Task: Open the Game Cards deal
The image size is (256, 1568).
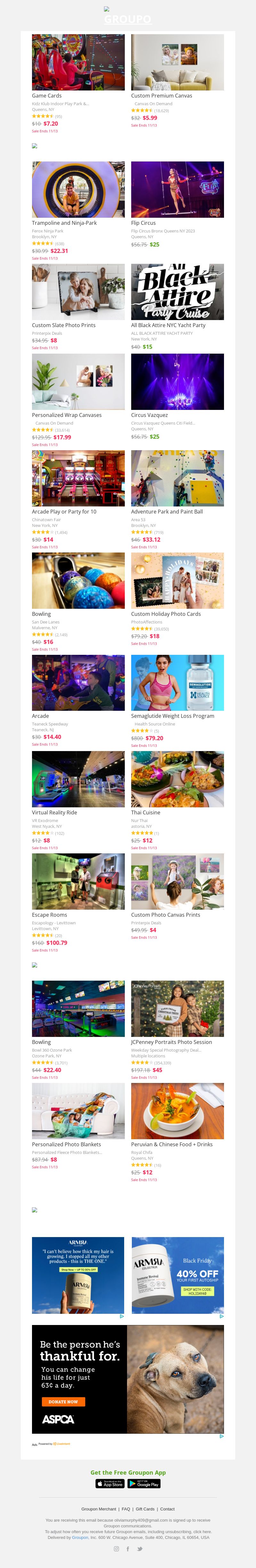Action: click(x=78, y=63)
